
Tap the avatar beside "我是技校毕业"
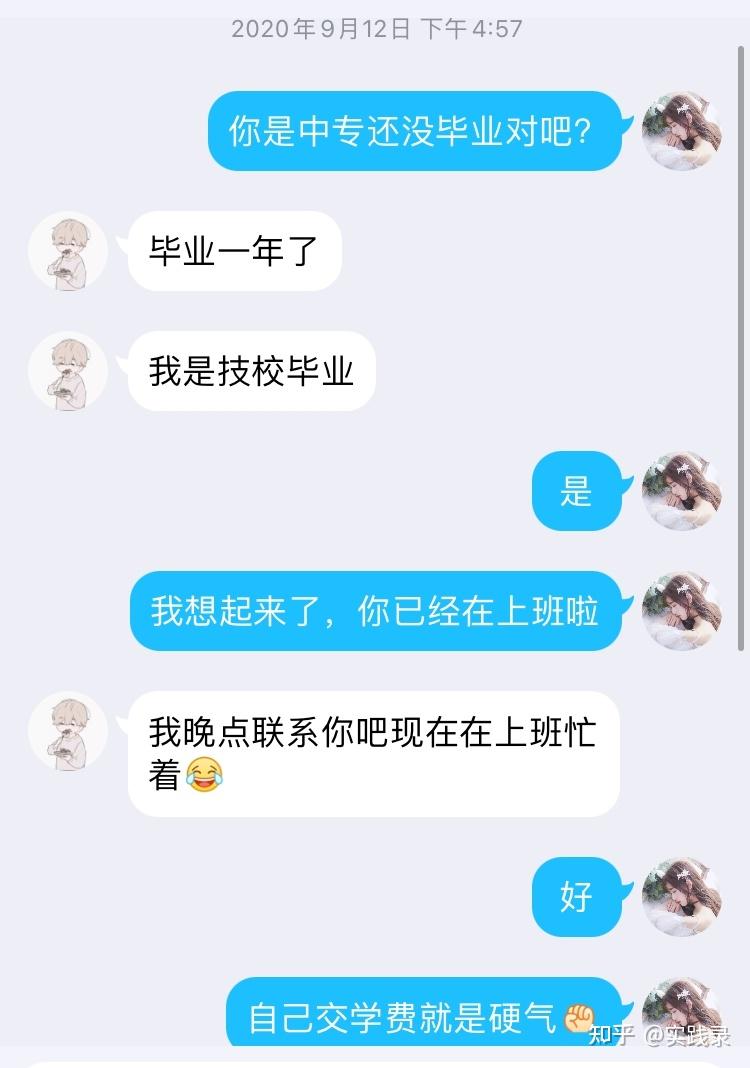68,371
